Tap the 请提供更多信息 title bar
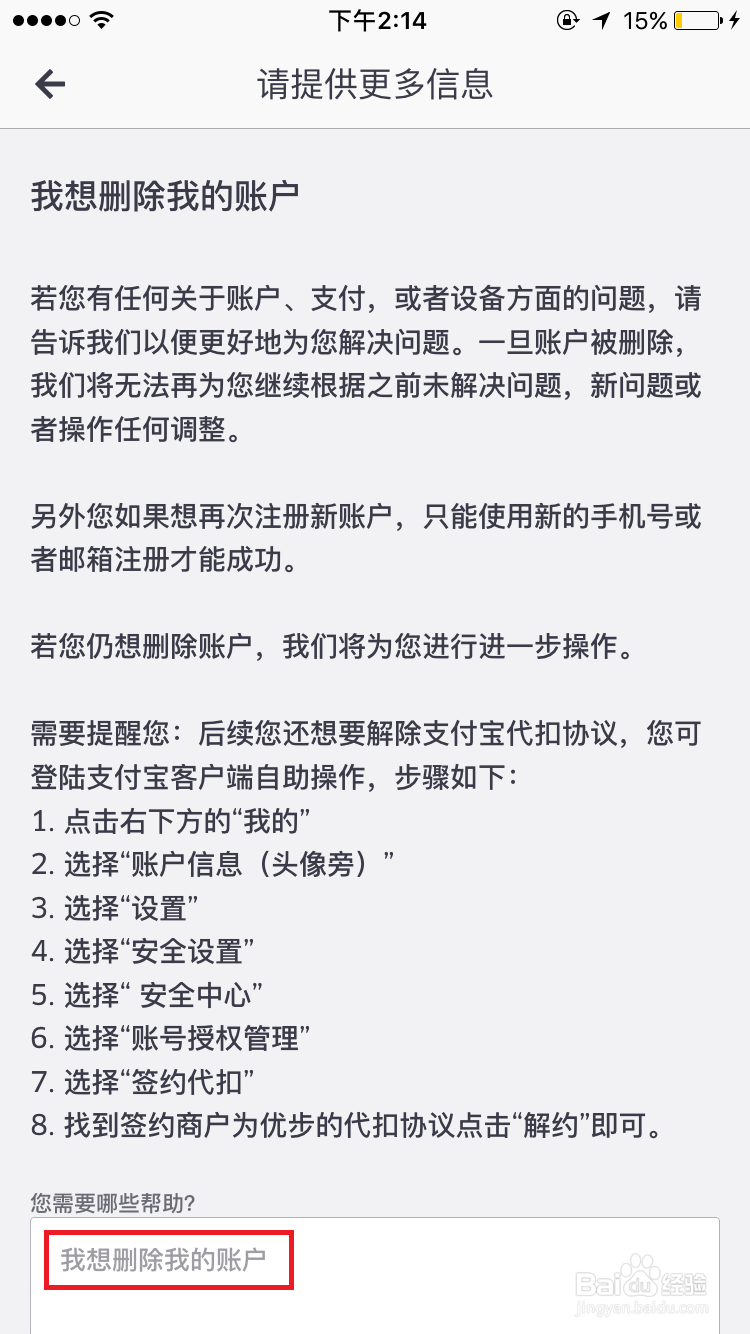Image resolution: width=750 pixels, height=1334 pixels. (x=375, y=84)
